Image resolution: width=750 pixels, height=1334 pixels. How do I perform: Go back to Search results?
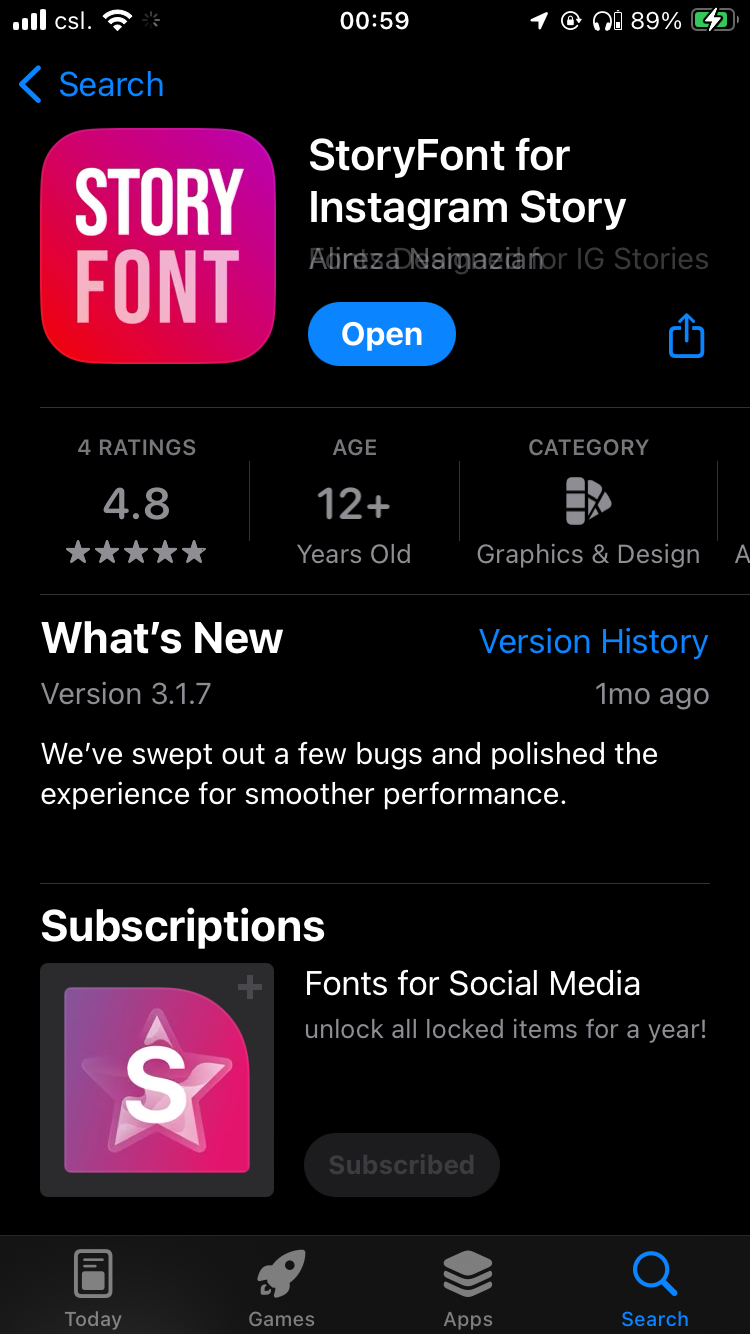click(92, 85)
